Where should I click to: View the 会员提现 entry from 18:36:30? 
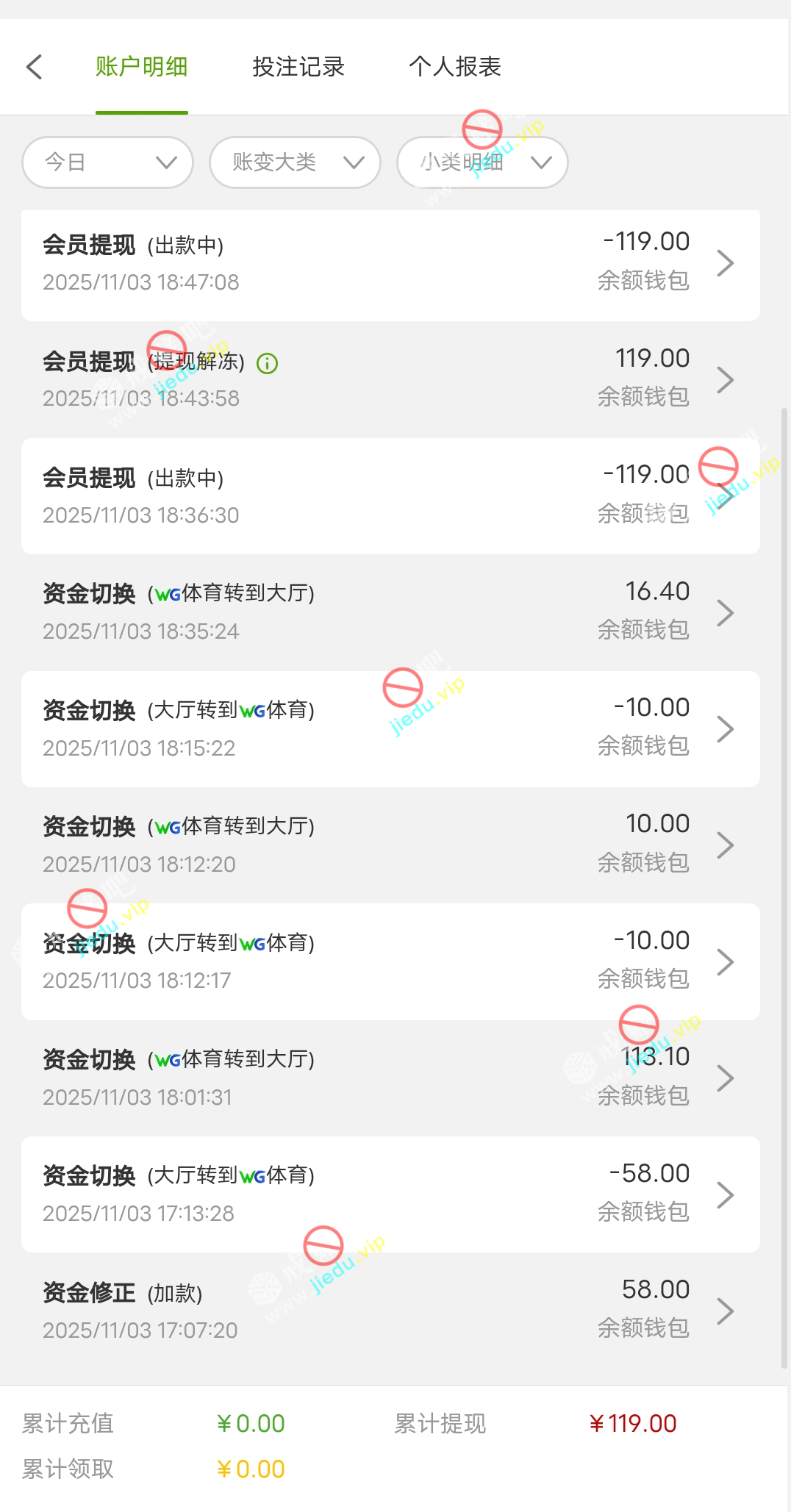point(390,496)
